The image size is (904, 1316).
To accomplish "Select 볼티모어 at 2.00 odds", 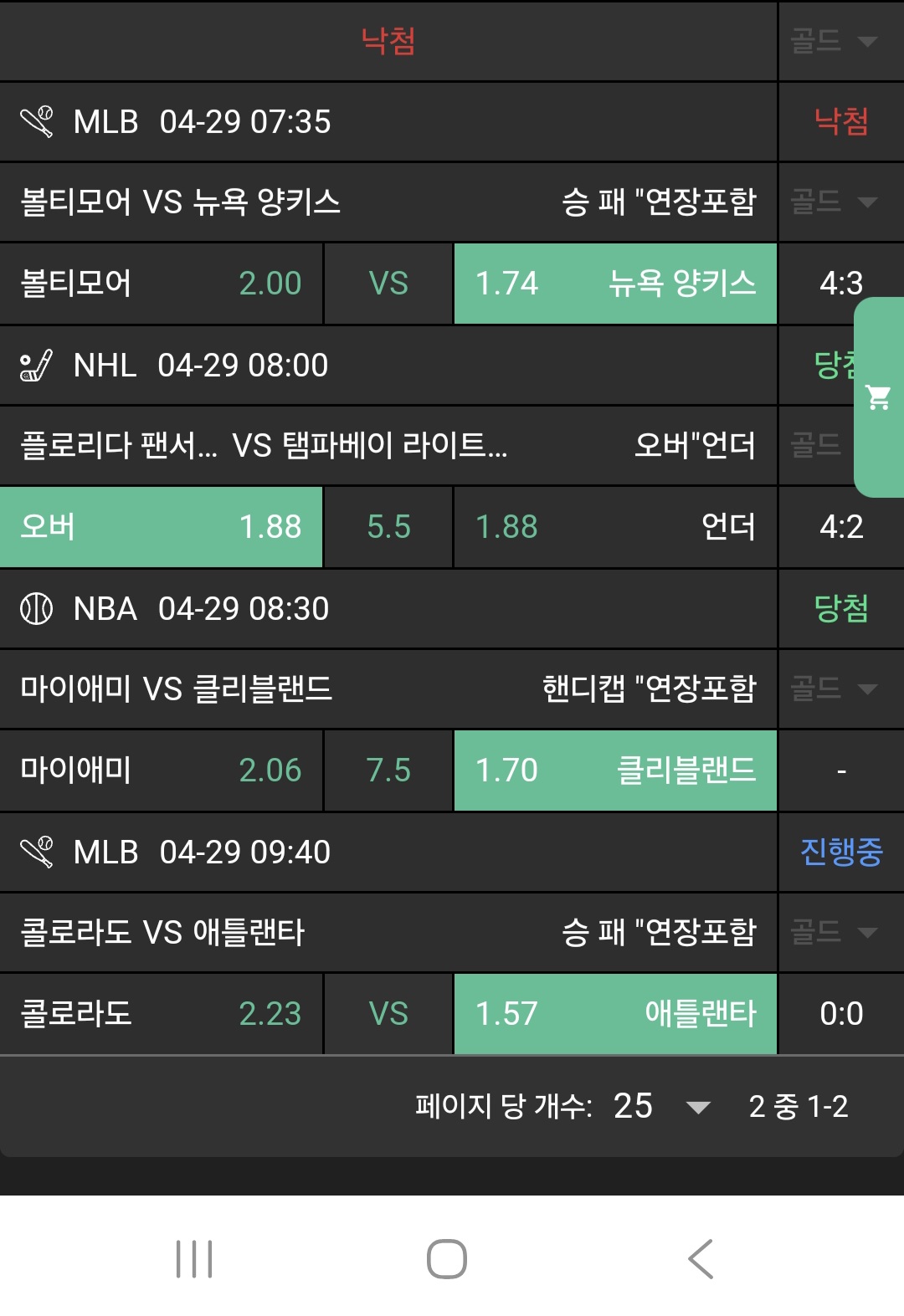I will 161,284.
